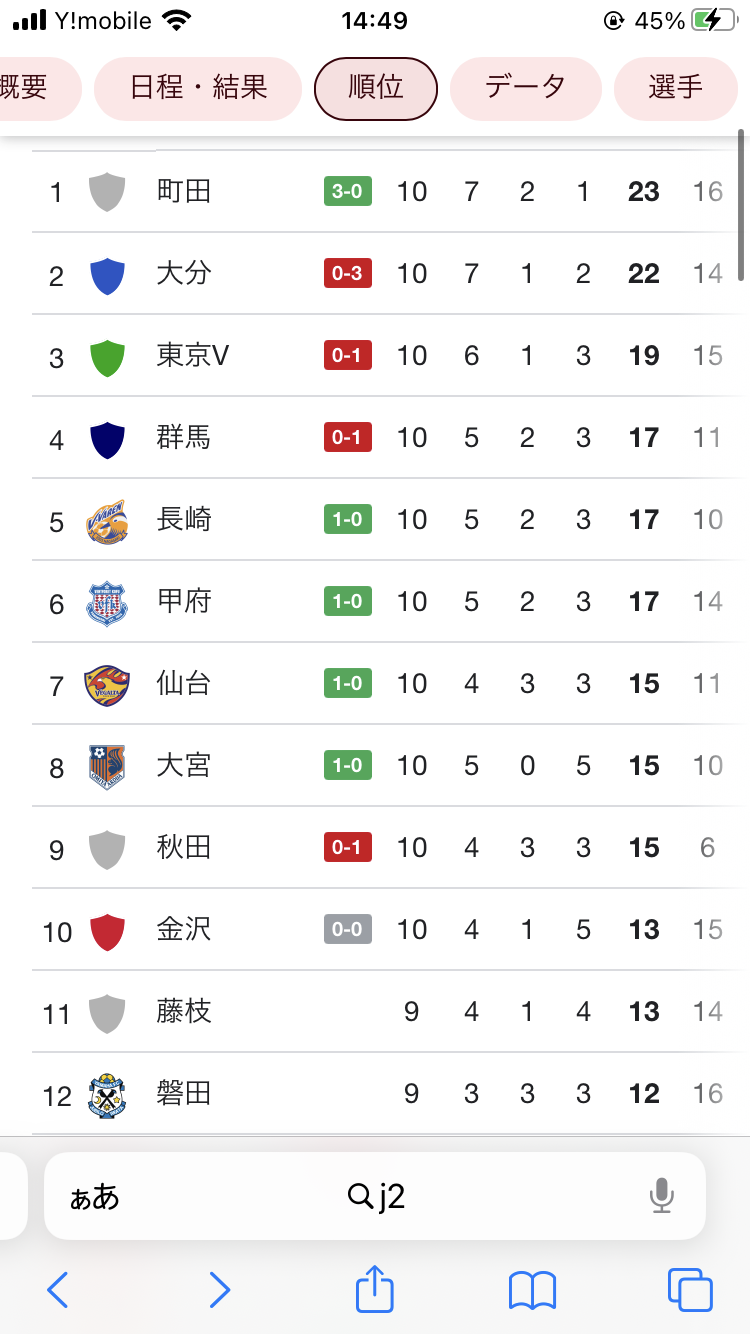Show all open tabs
This screenshot has width=750, height=1334.
pyautogui.click(x=690, y=1290)
